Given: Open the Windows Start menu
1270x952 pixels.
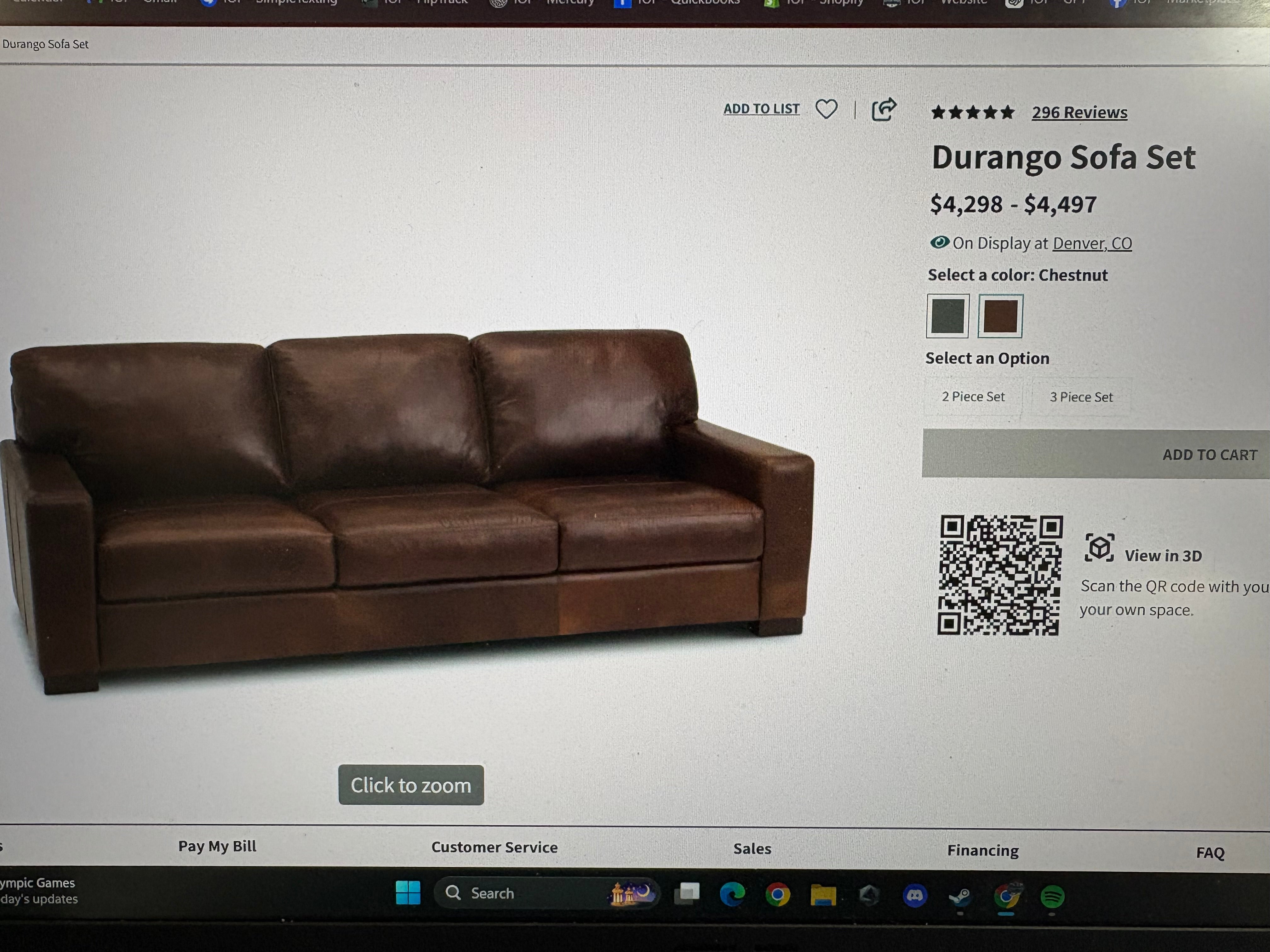Looking at the screenshot, I should pos(408,893).
